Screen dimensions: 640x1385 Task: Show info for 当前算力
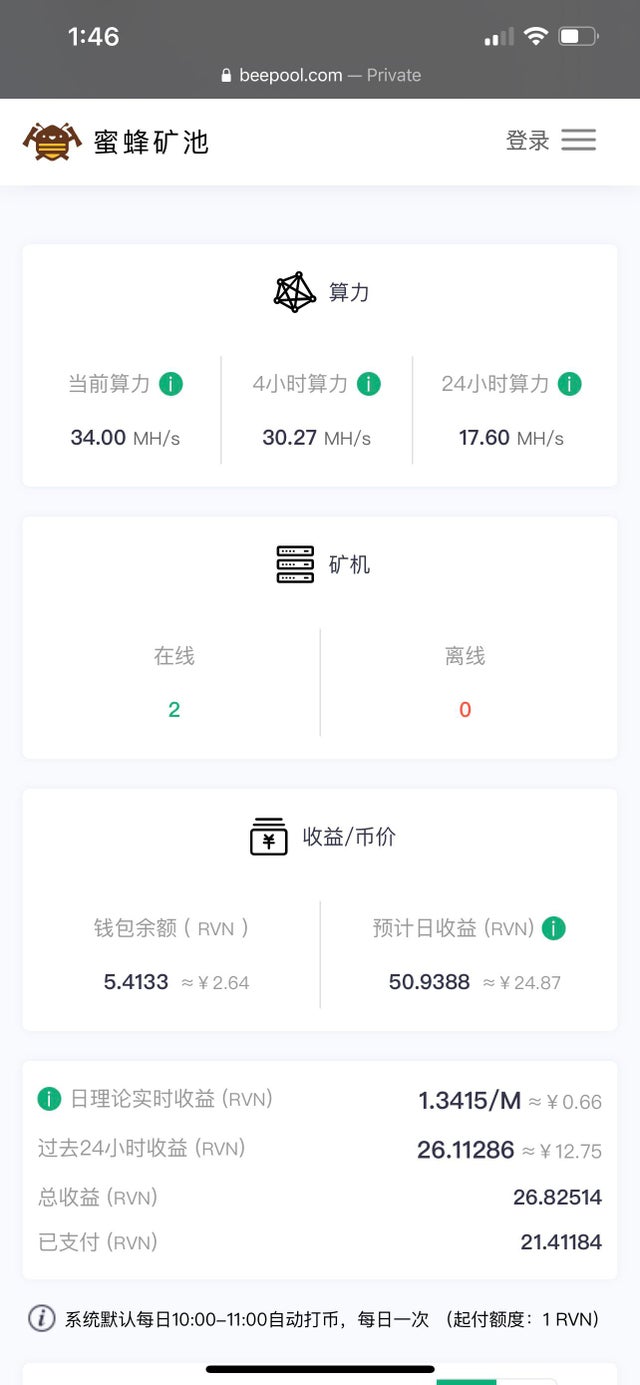coord(171,384)
